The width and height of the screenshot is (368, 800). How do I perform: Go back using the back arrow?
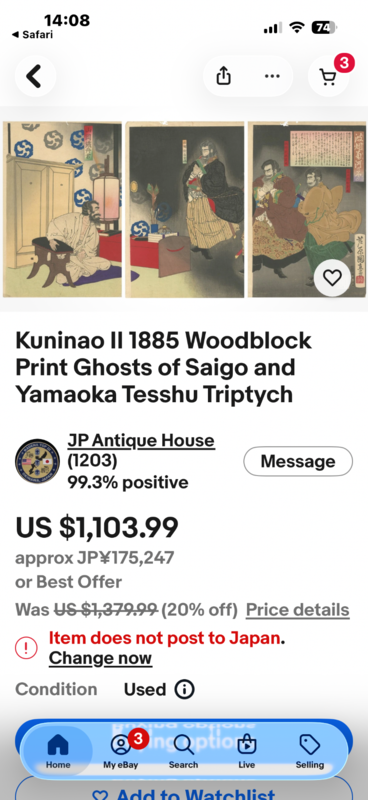35,77
